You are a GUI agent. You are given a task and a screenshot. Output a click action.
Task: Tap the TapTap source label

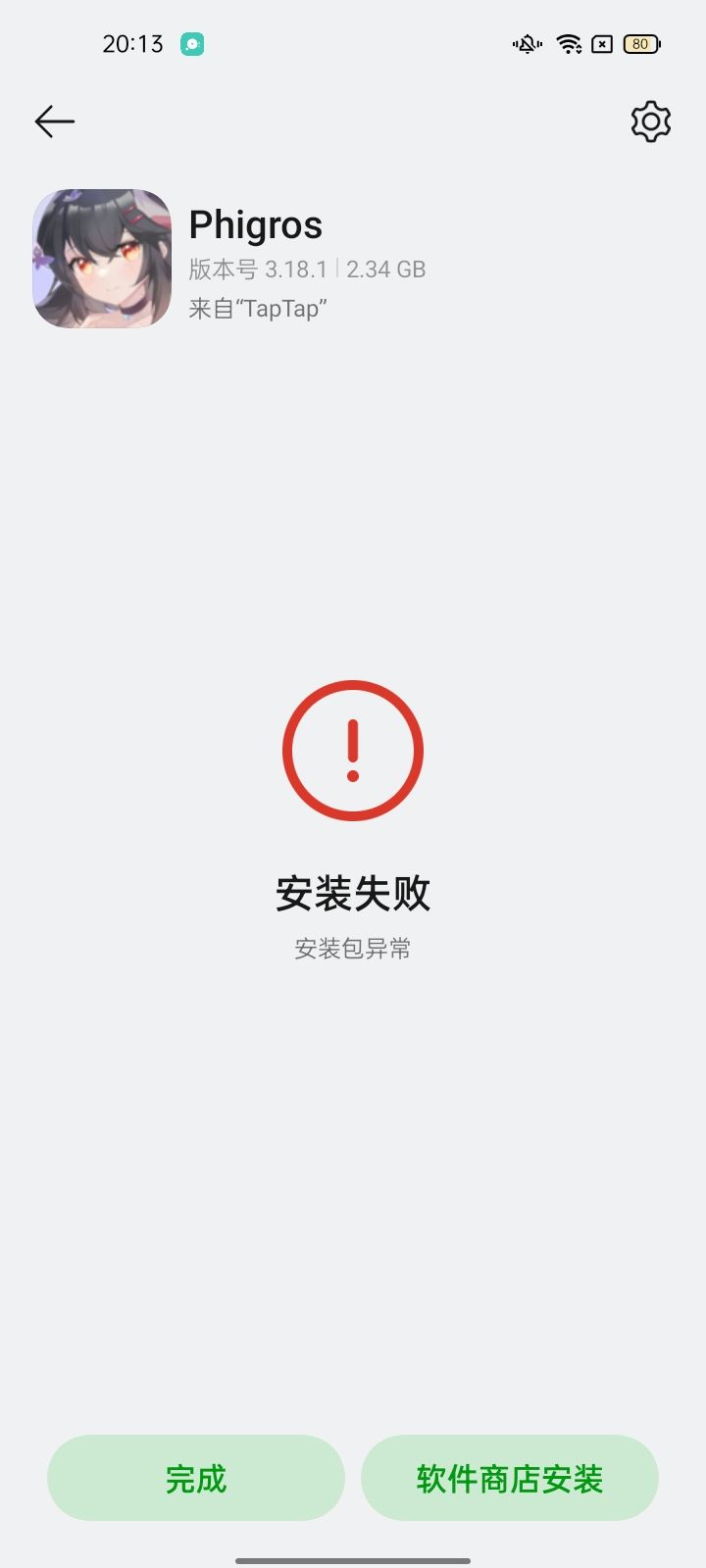point(259,310)
